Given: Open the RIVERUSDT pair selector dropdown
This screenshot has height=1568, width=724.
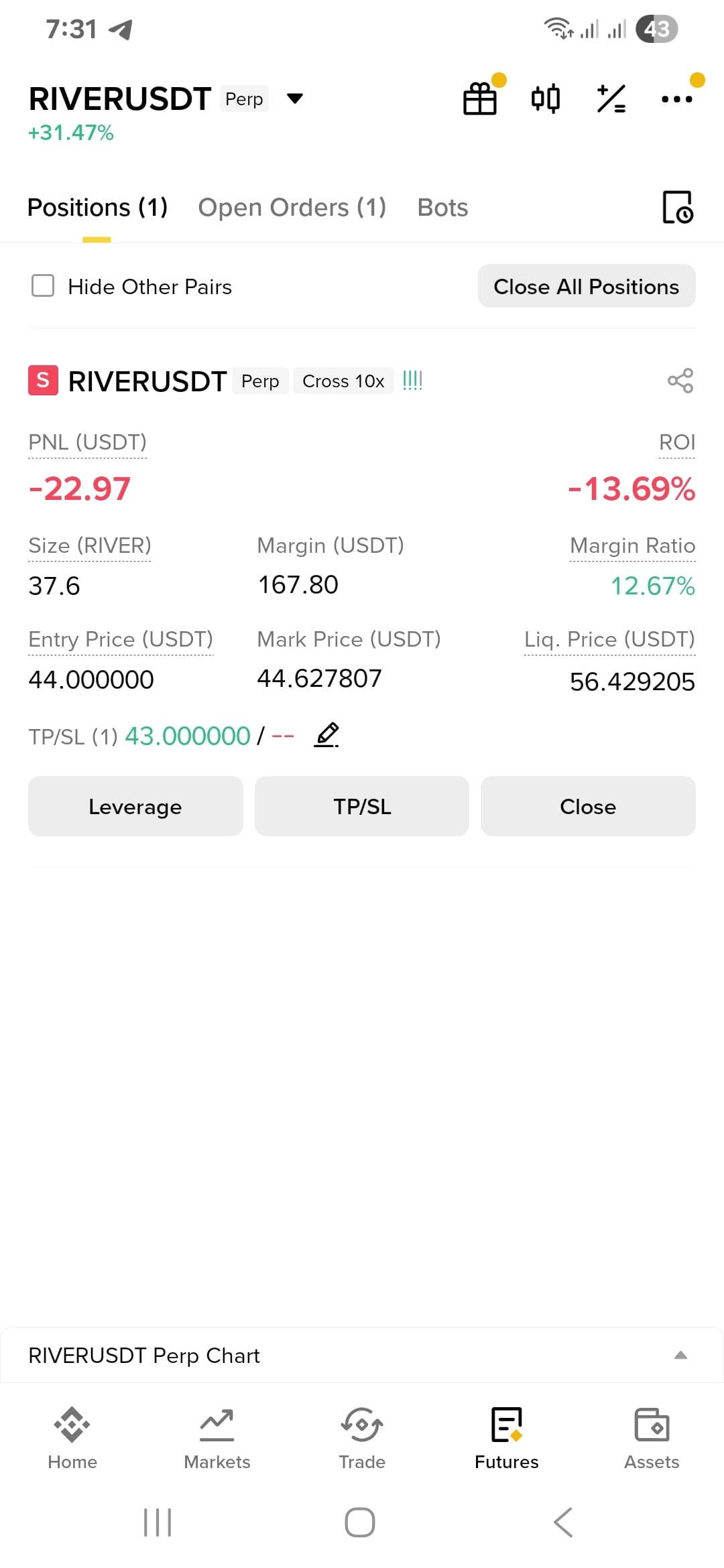Looking at the screenshot, I should tap(294, 99).
